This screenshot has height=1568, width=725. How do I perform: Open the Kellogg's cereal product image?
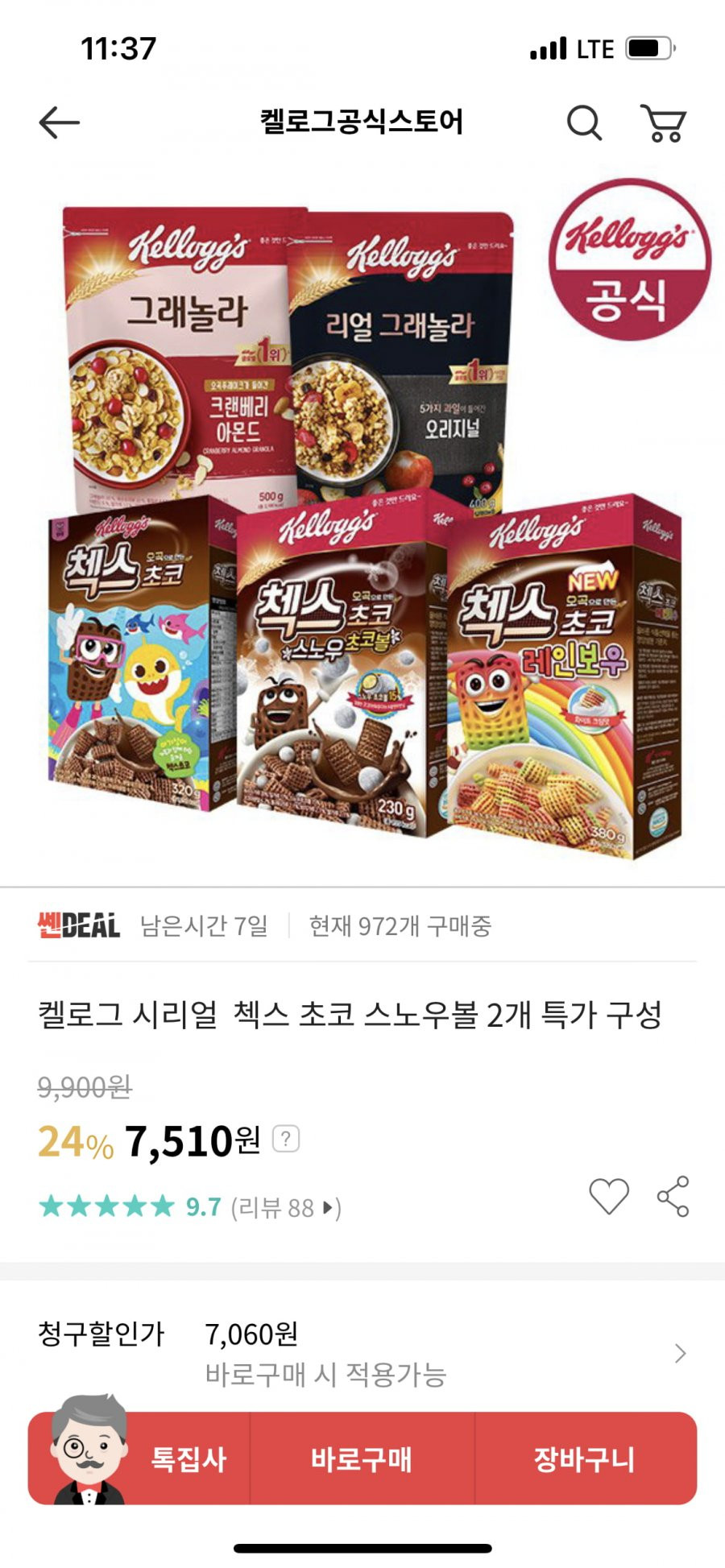pyautogui.click(x=362, y=523)
